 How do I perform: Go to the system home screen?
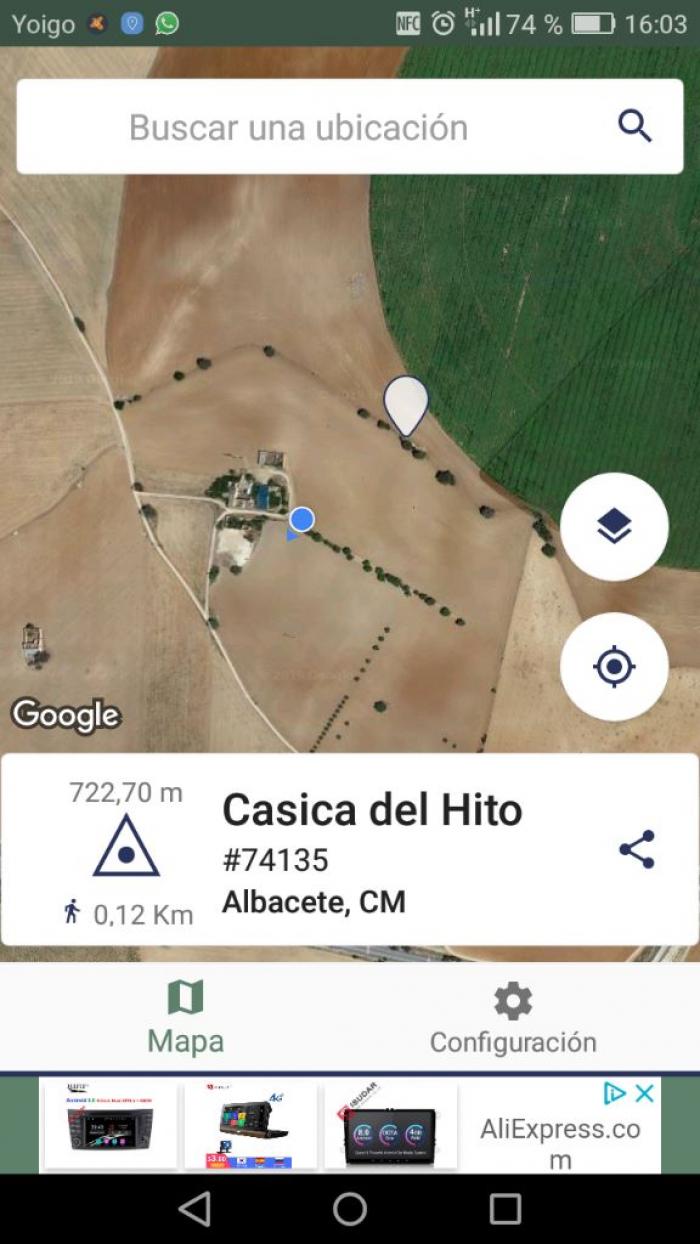point(350,1209)
